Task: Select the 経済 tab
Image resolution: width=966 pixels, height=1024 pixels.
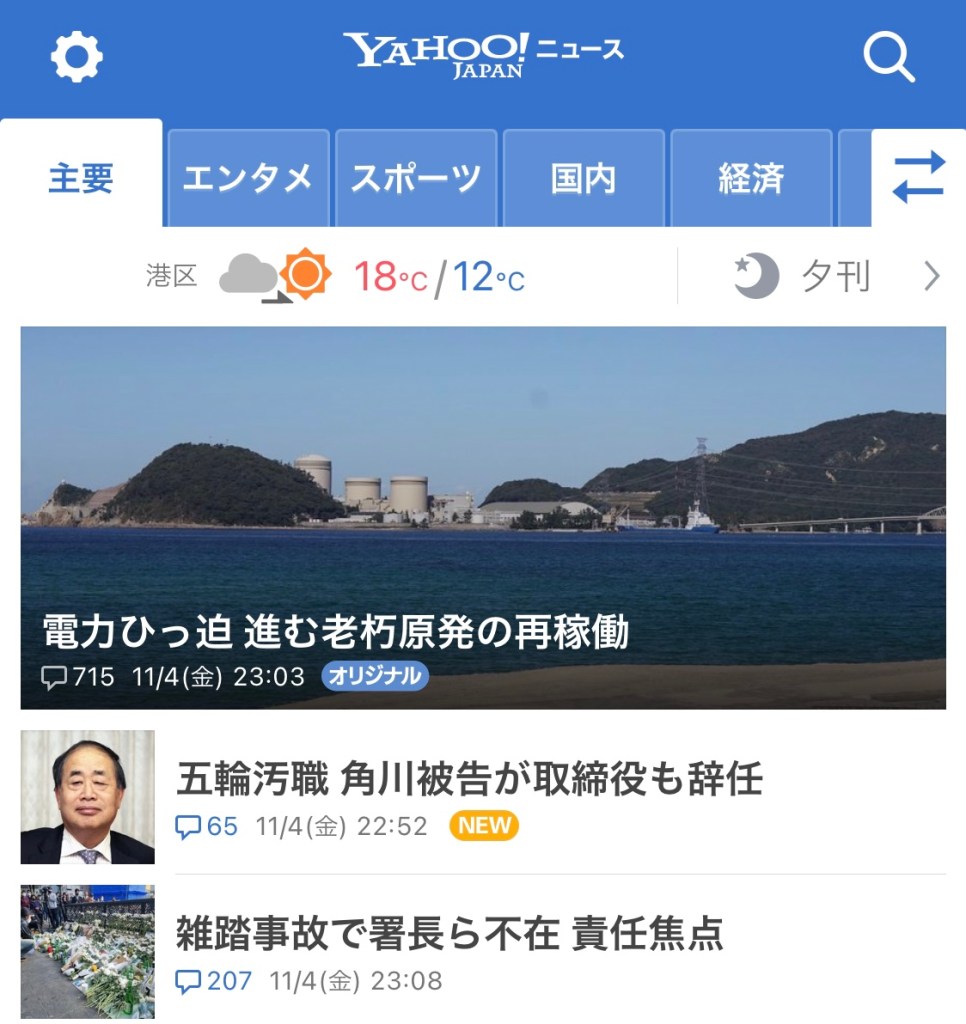Action: click(x=750, y=179)
